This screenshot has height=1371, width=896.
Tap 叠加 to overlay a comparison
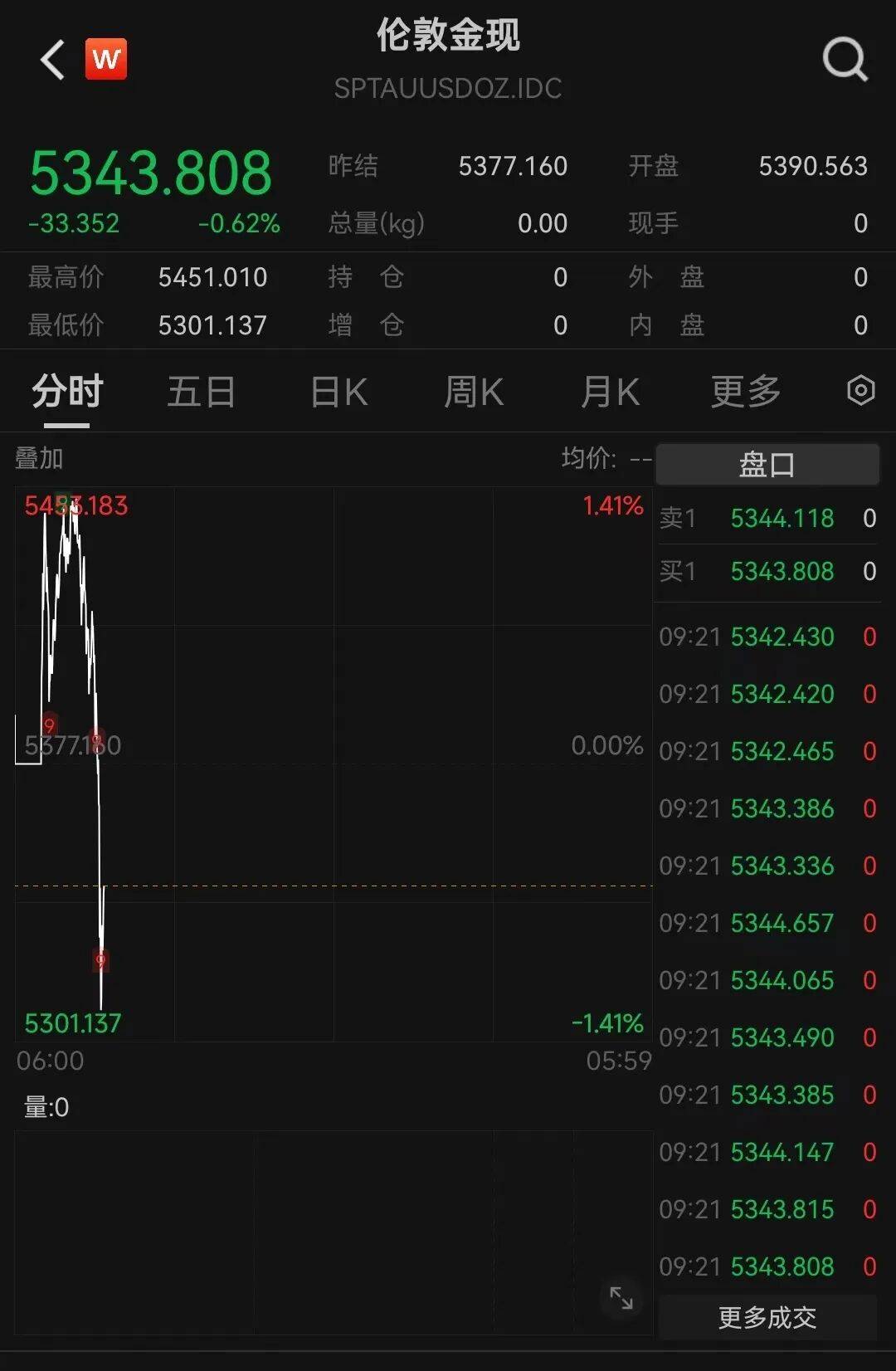coord(39,458)
